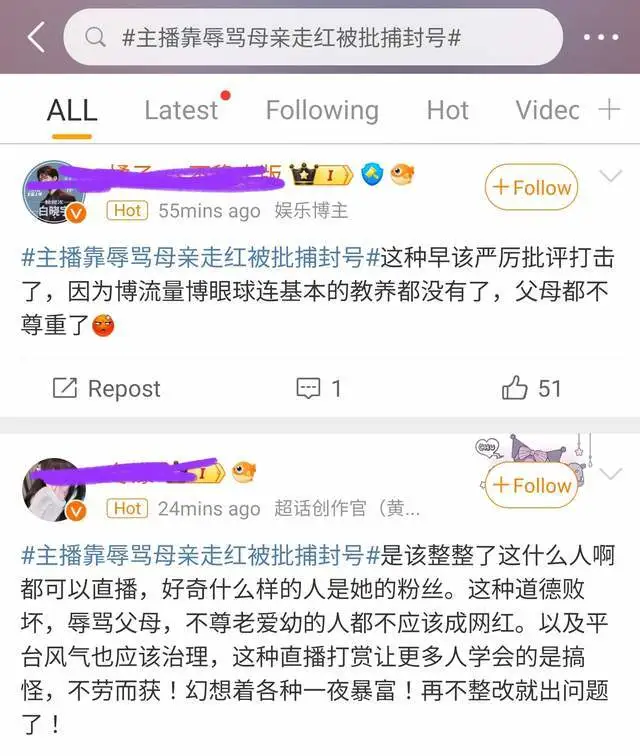The width and height of the screenshot is (640, 756).
Task: Switch to the ALL tab
Action: tap(72, 110)
